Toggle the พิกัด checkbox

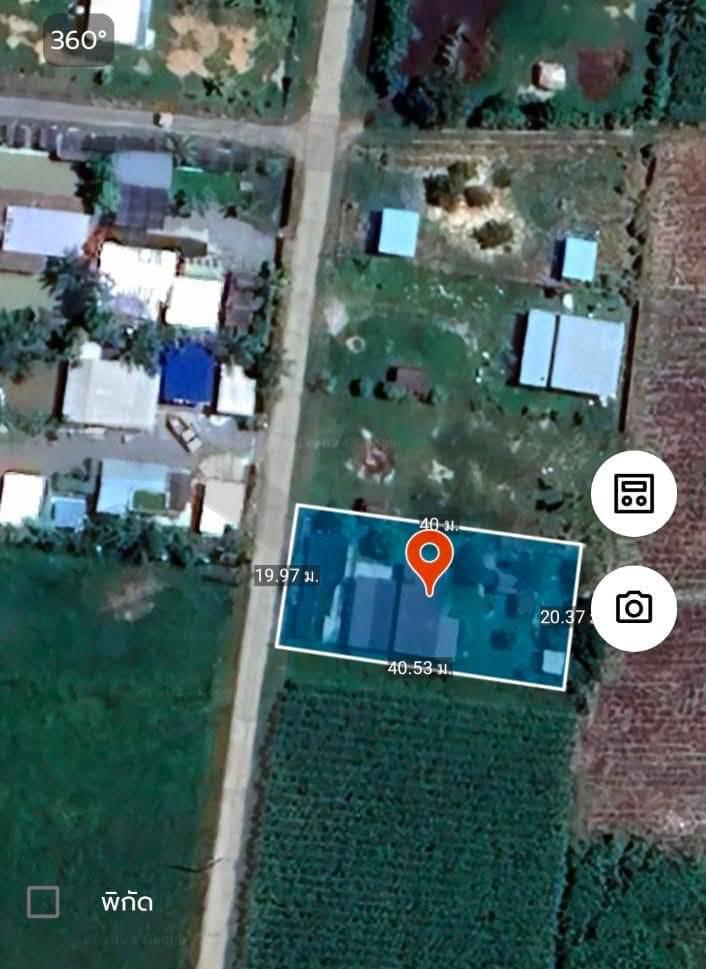click(43, 902)
